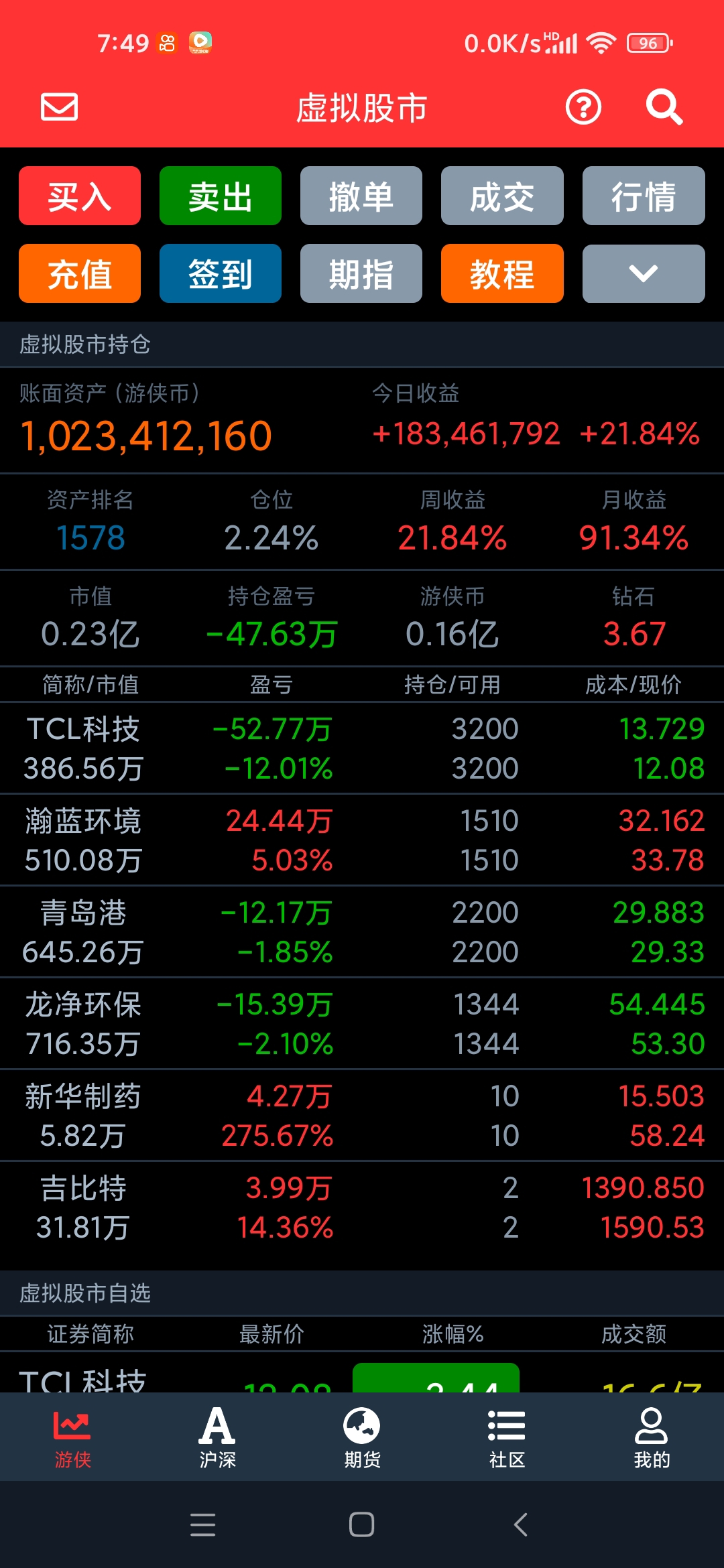Switch to the 期货 futures tab

click(x=362, y=1437)
